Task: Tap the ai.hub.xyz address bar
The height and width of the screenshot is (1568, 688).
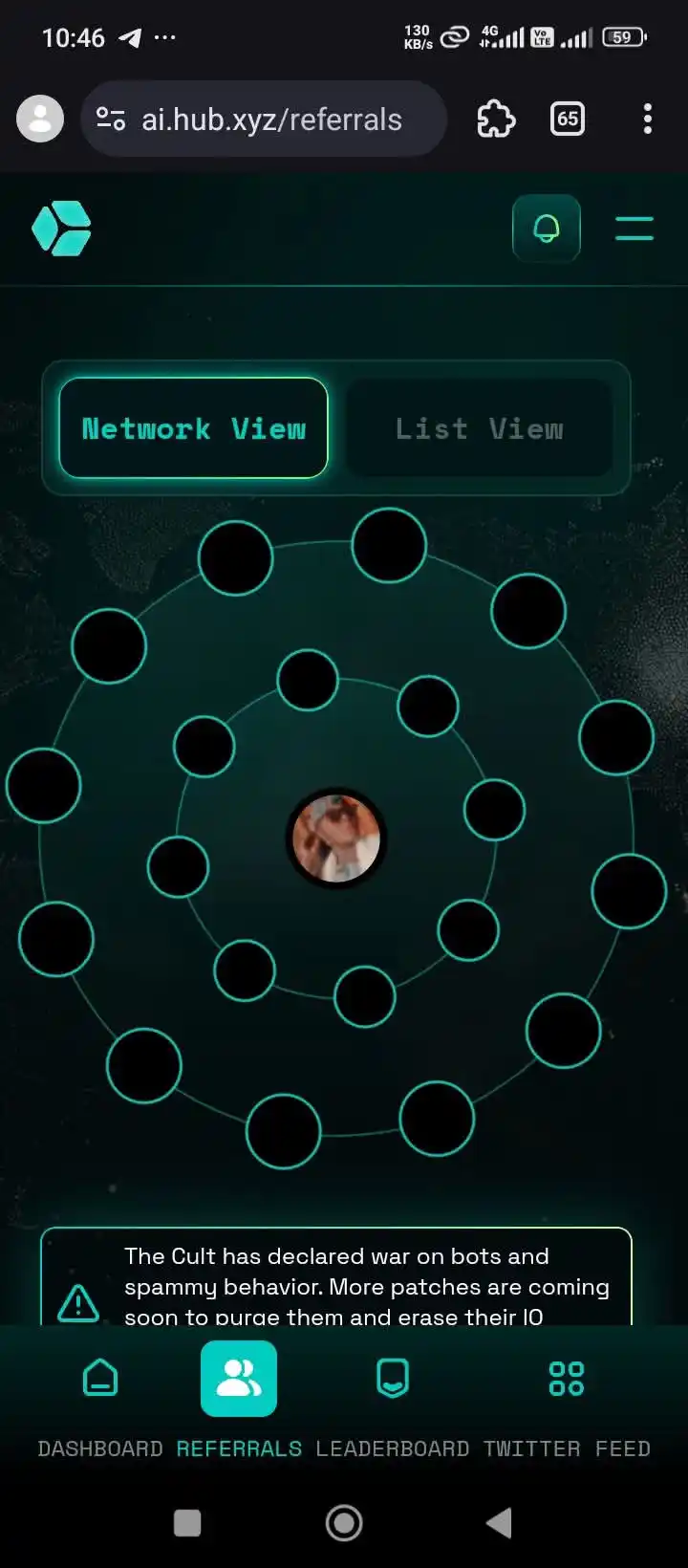Action: tap(271, 120)
